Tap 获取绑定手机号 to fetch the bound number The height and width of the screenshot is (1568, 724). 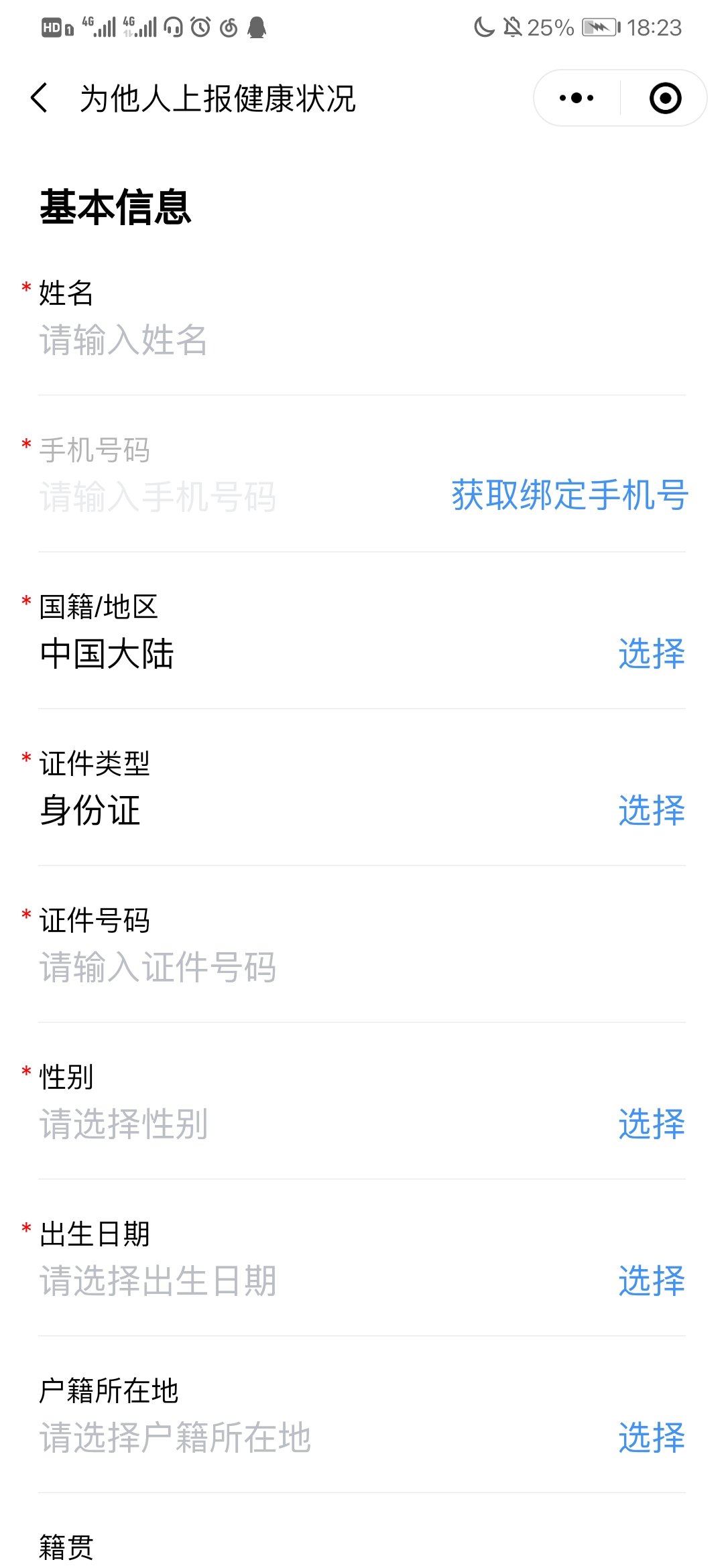click(x=569, y=495)
